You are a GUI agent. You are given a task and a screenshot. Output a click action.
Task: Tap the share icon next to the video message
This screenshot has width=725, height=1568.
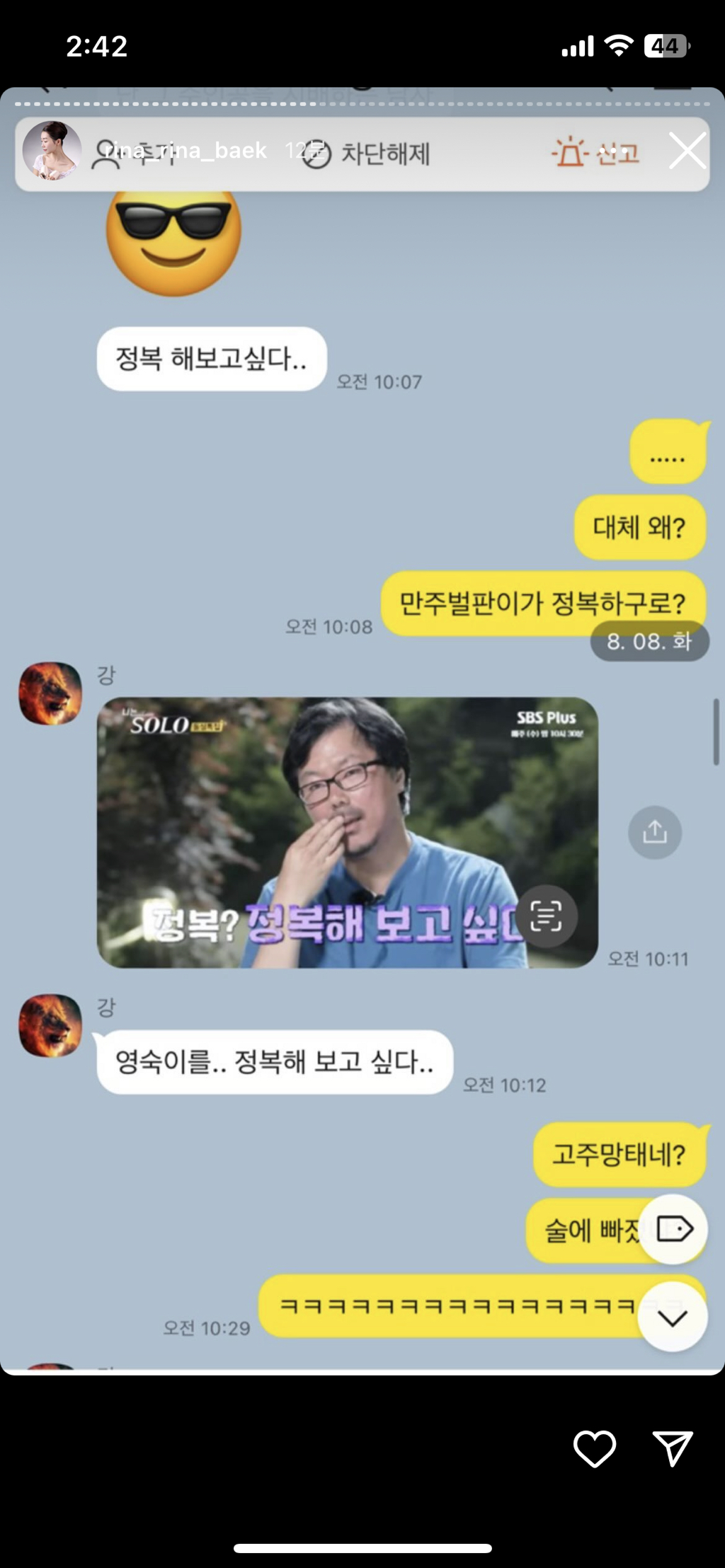click(655, 833)
